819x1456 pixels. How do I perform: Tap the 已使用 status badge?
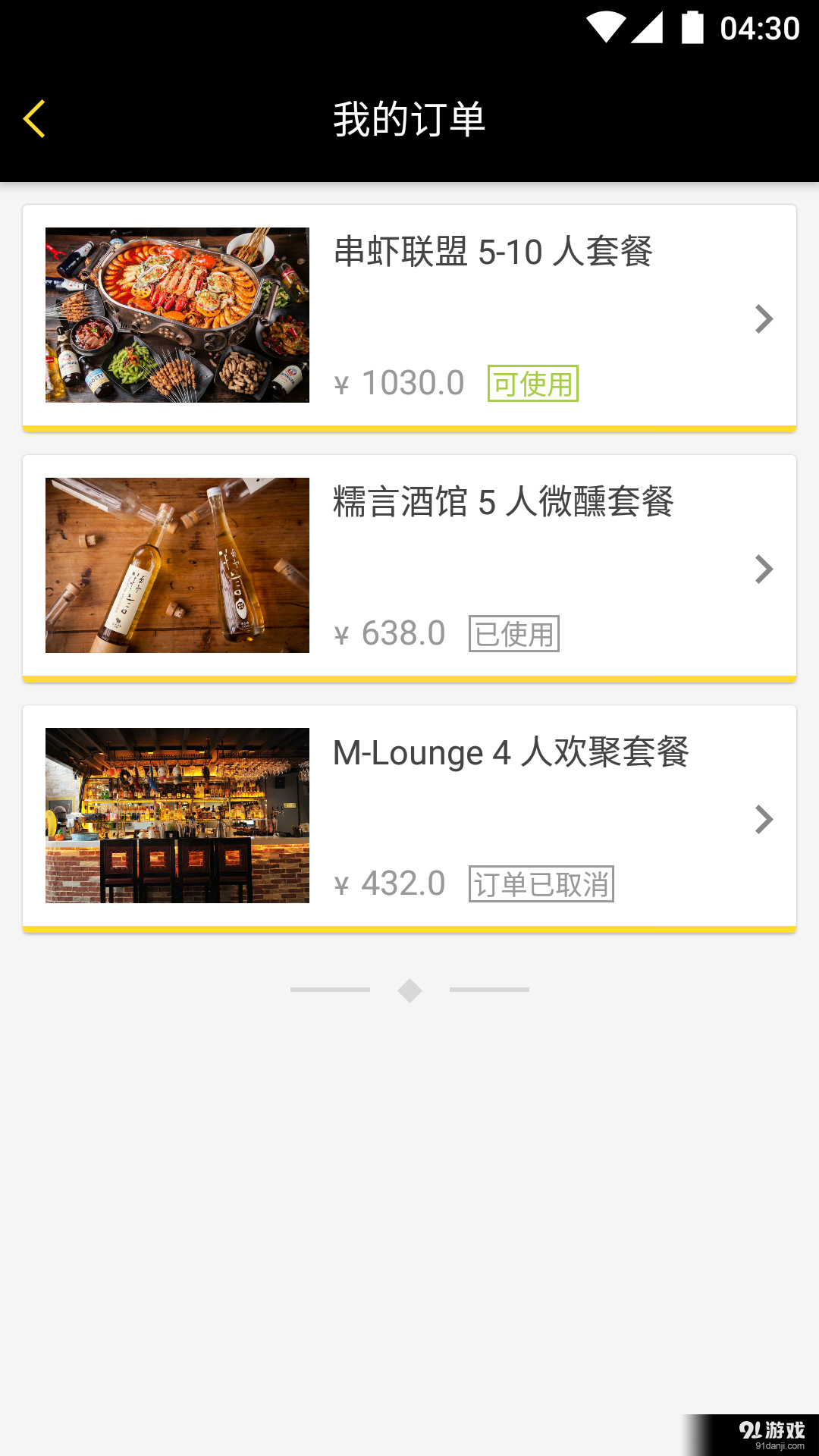click(x=515, y=634)
